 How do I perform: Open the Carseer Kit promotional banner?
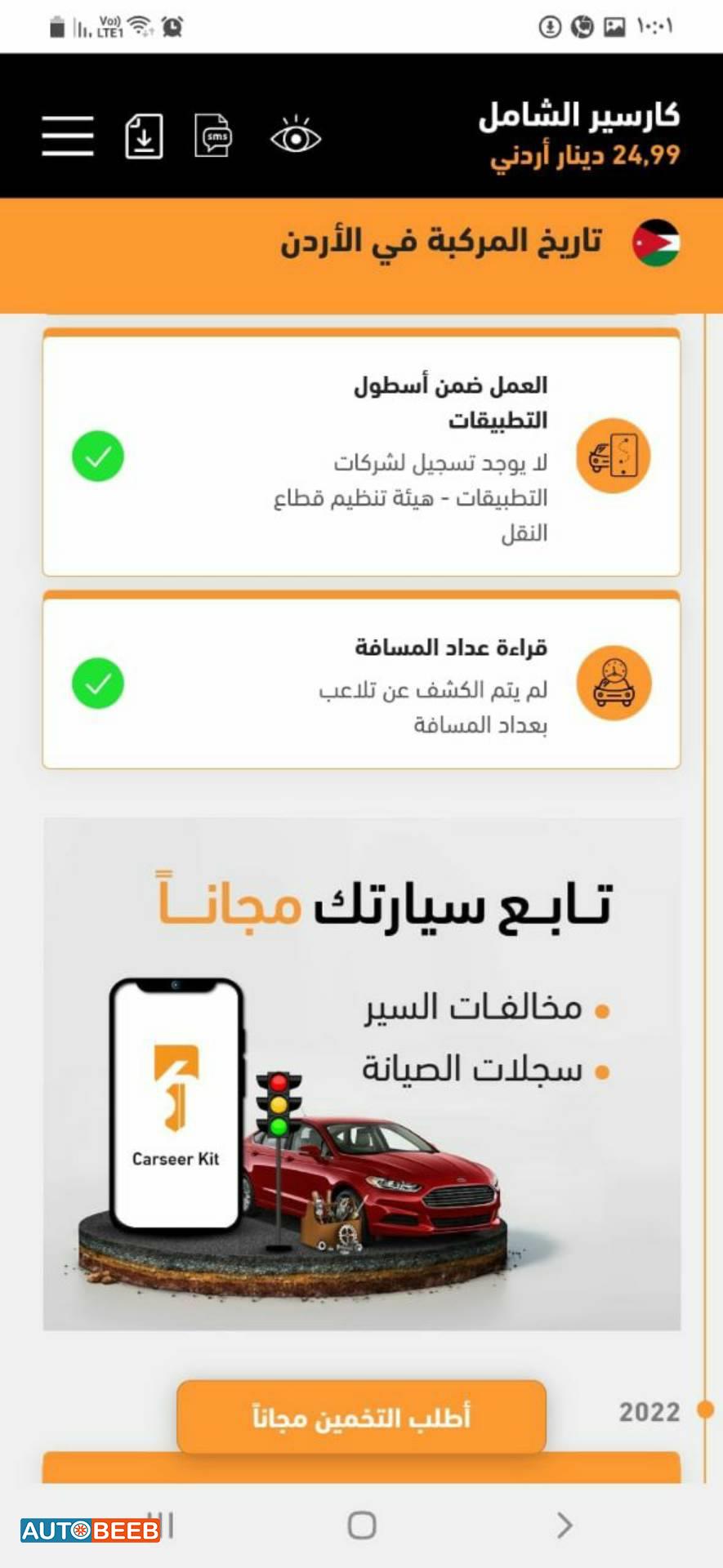[x=361, y=1073]
